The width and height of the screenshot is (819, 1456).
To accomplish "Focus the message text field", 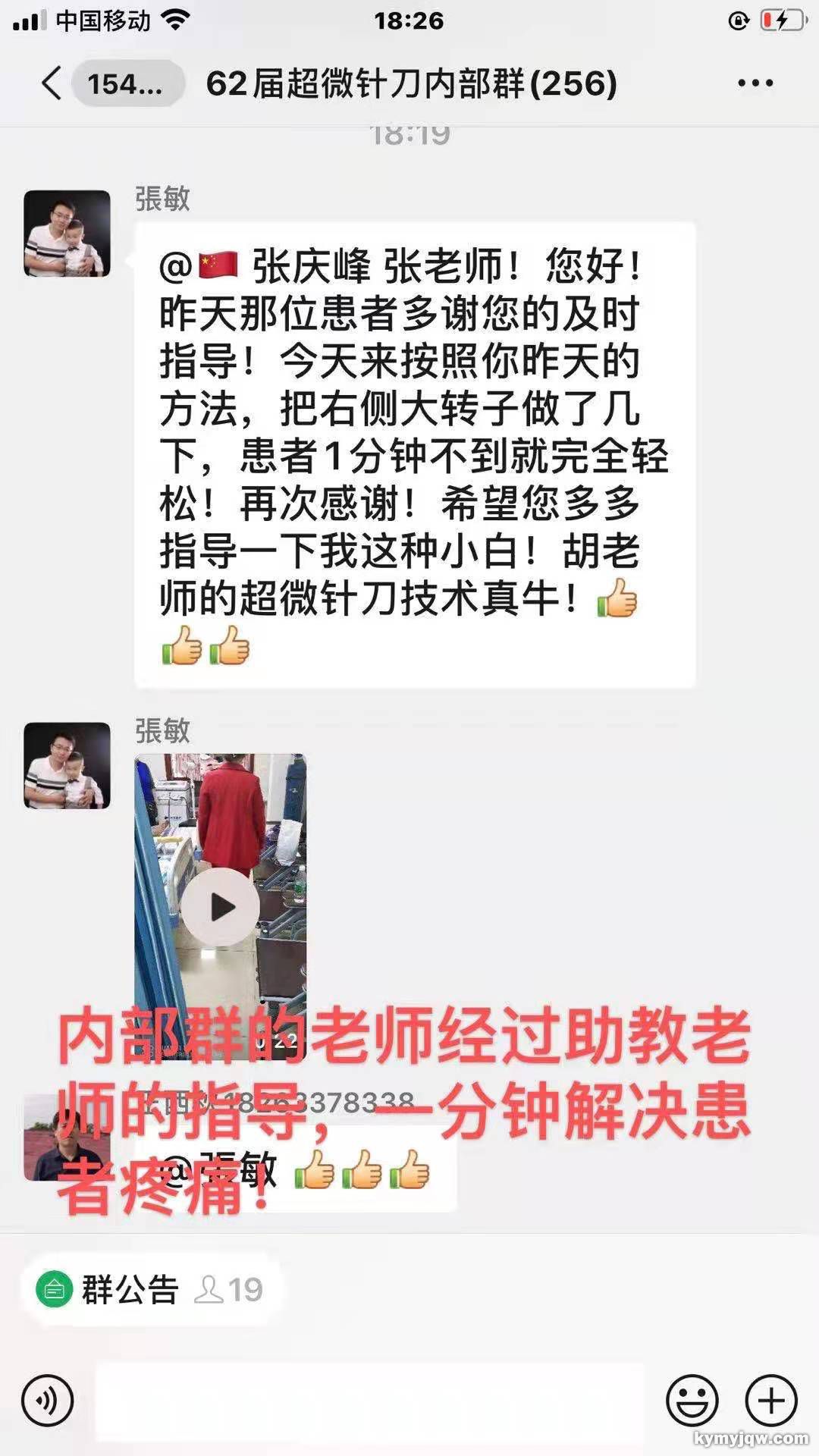I will click(370, 1401).
